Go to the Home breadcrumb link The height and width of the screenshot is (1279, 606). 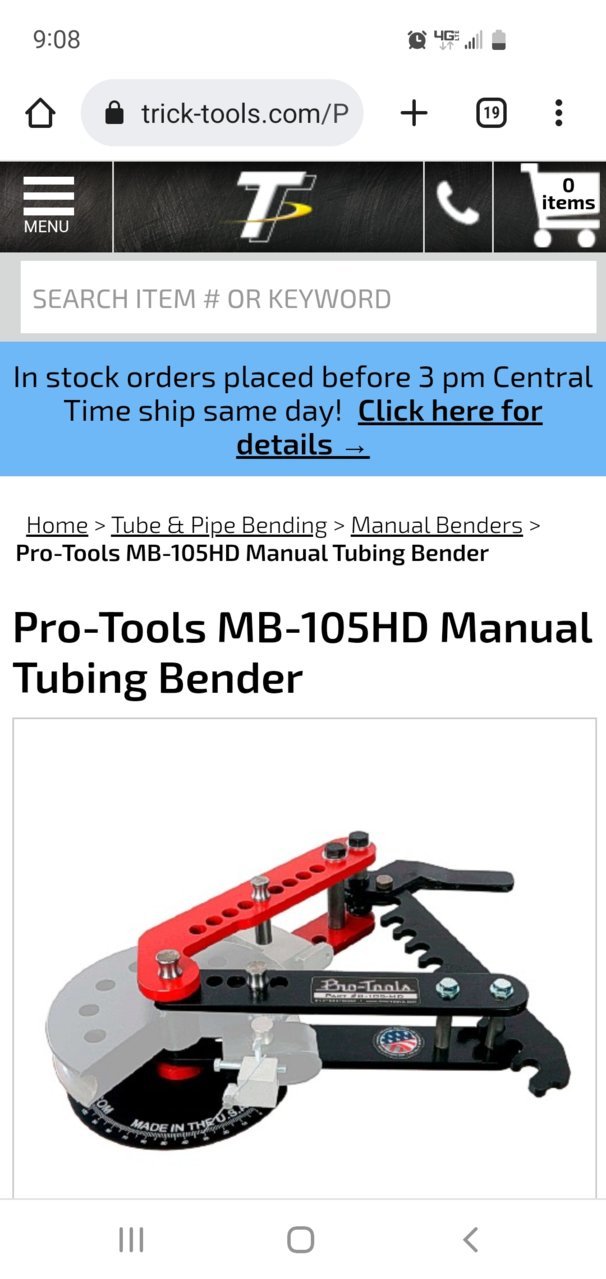[57, 525]
